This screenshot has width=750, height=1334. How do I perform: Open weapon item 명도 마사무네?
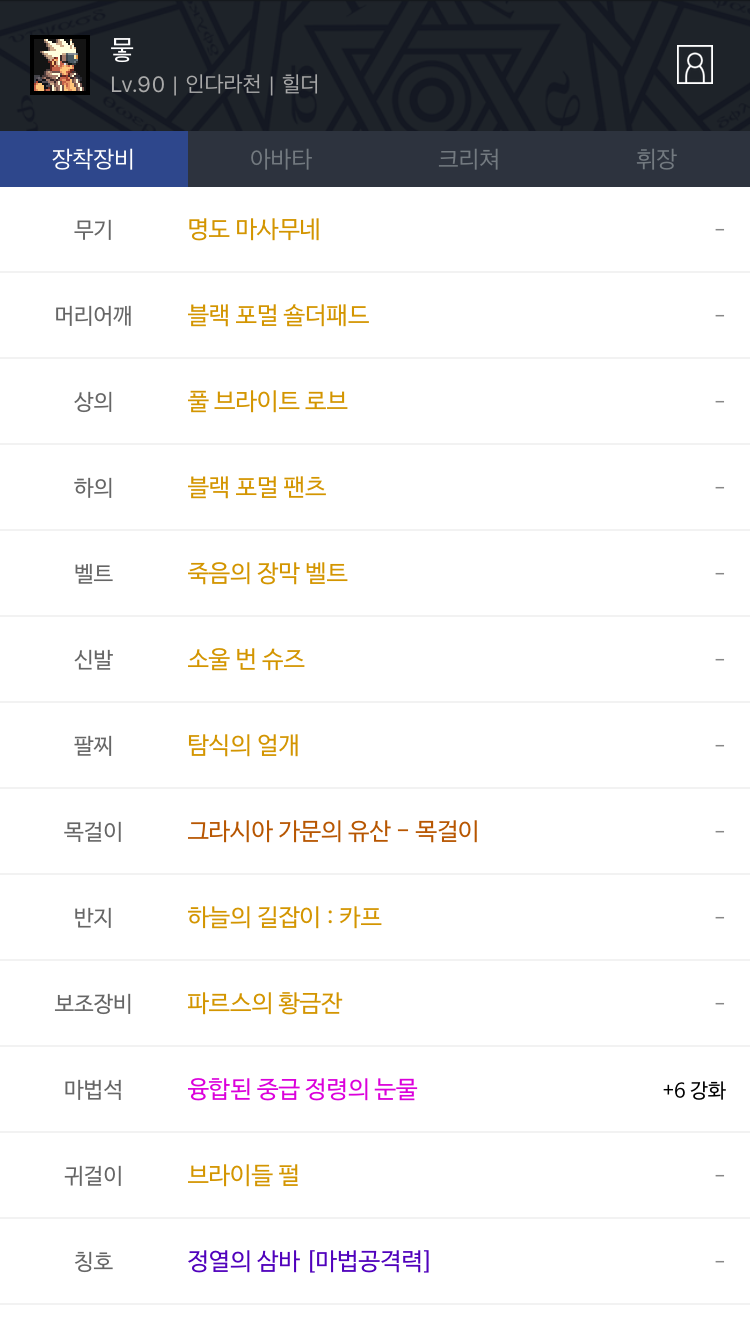coord(254,230)
